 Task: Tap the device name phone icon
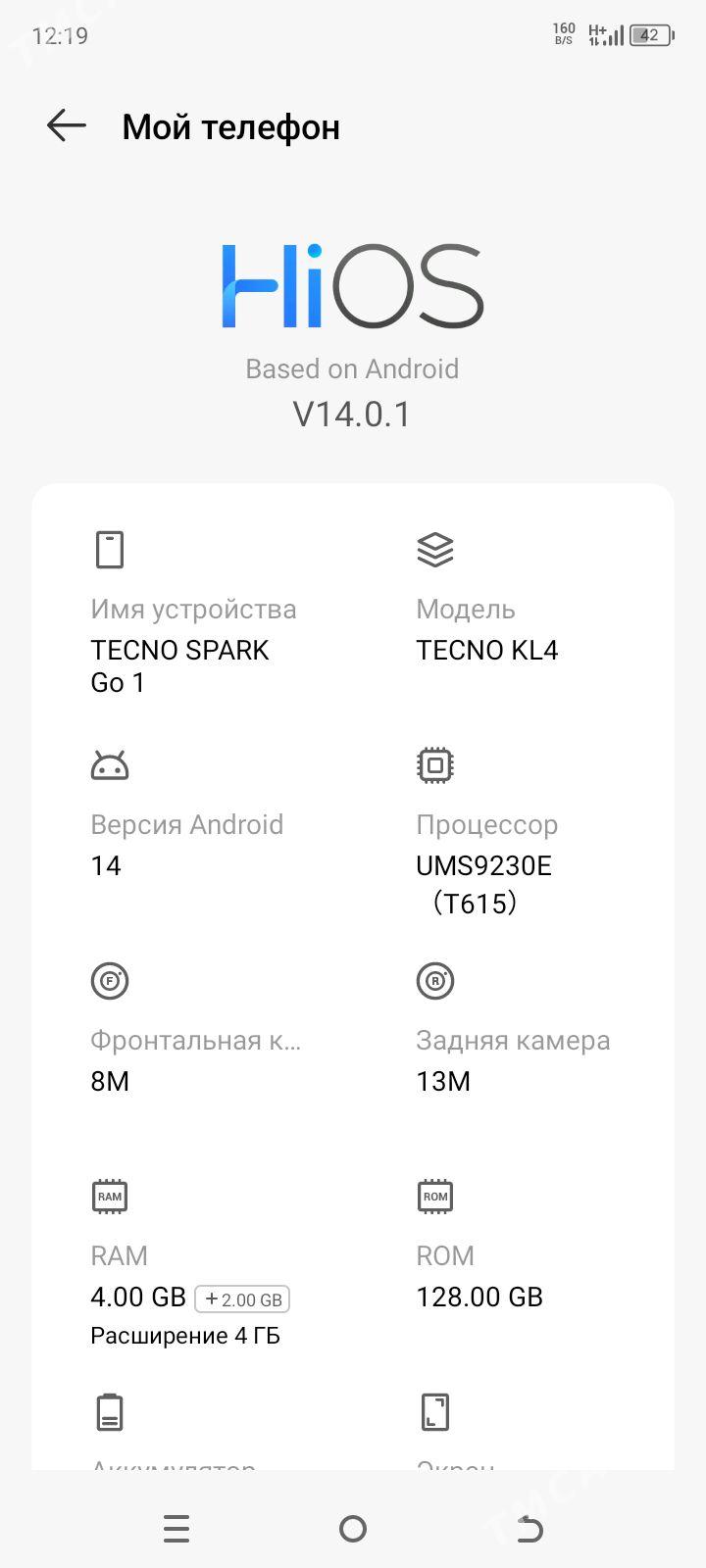tap(109, 549)
